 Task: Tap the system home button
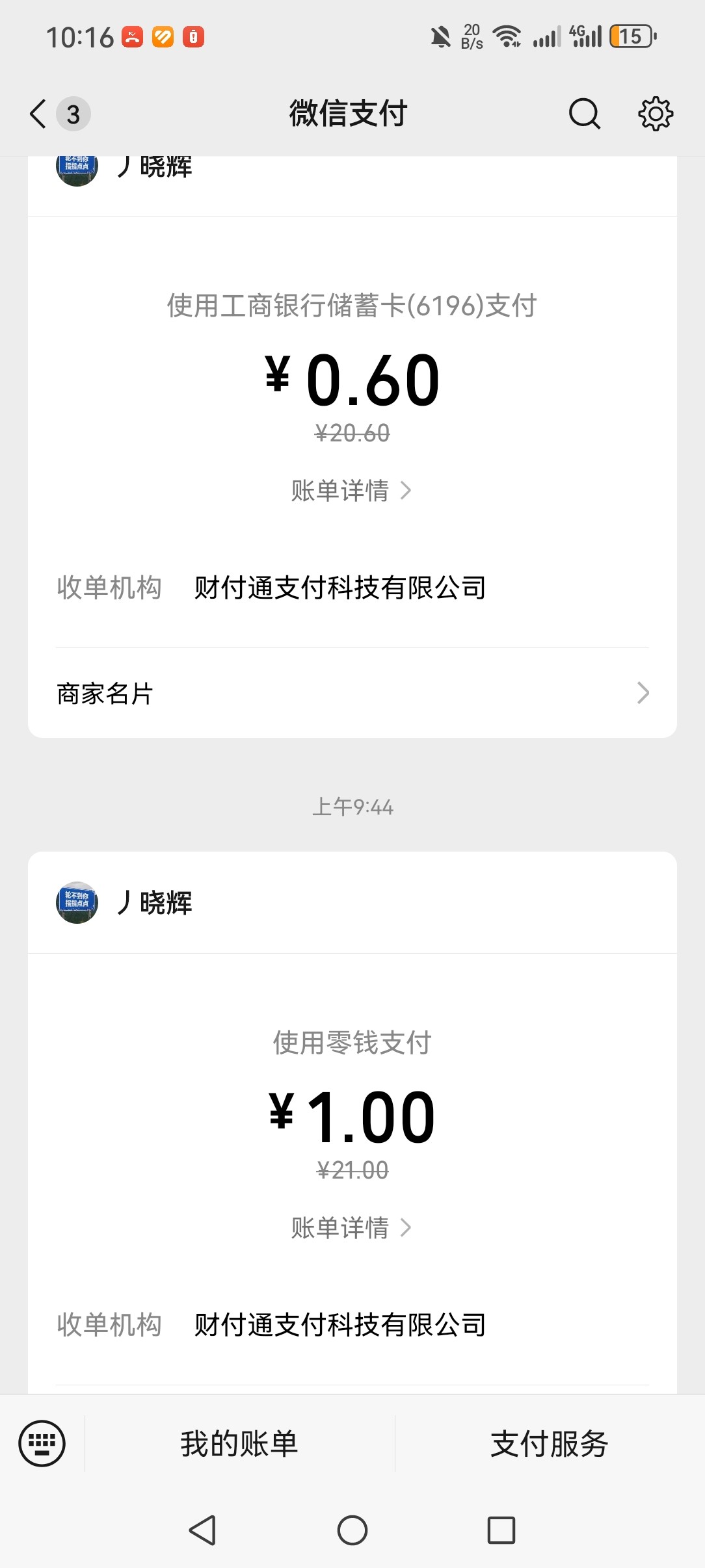352,1530
